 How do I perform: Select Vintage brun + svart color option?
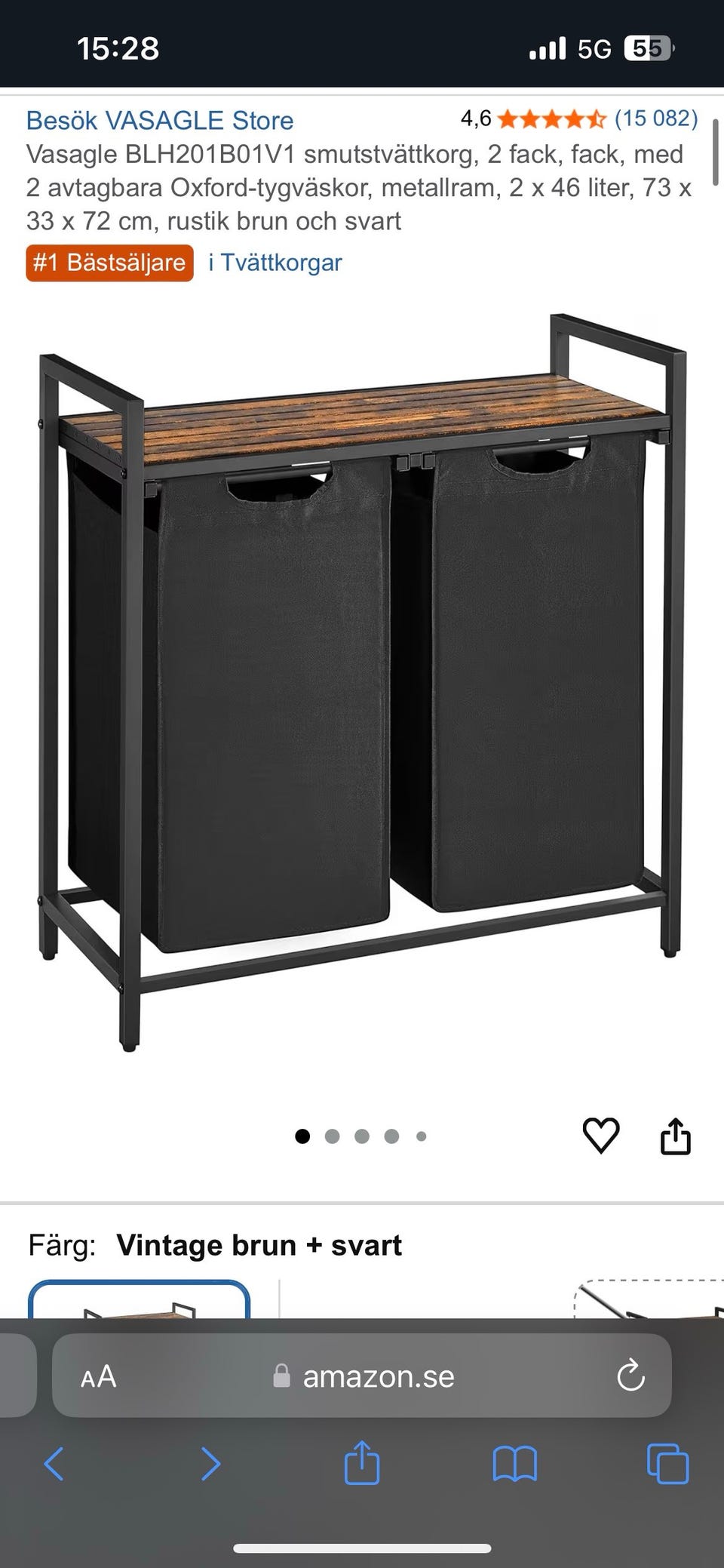pyautogui.click(x=139, y=1299)
